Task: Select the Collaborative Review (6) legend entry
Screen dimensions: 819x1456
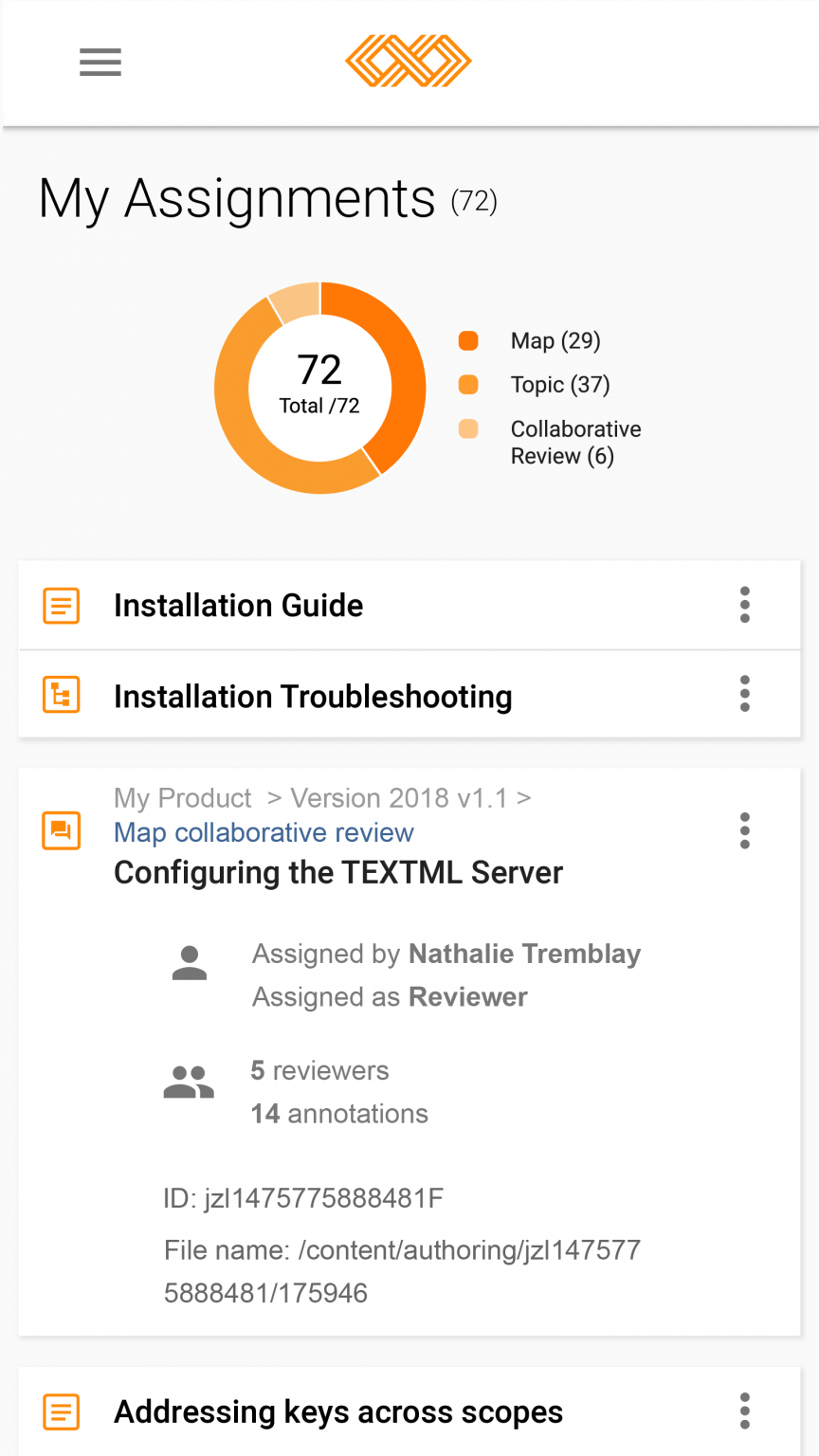Action: [550, 443]
